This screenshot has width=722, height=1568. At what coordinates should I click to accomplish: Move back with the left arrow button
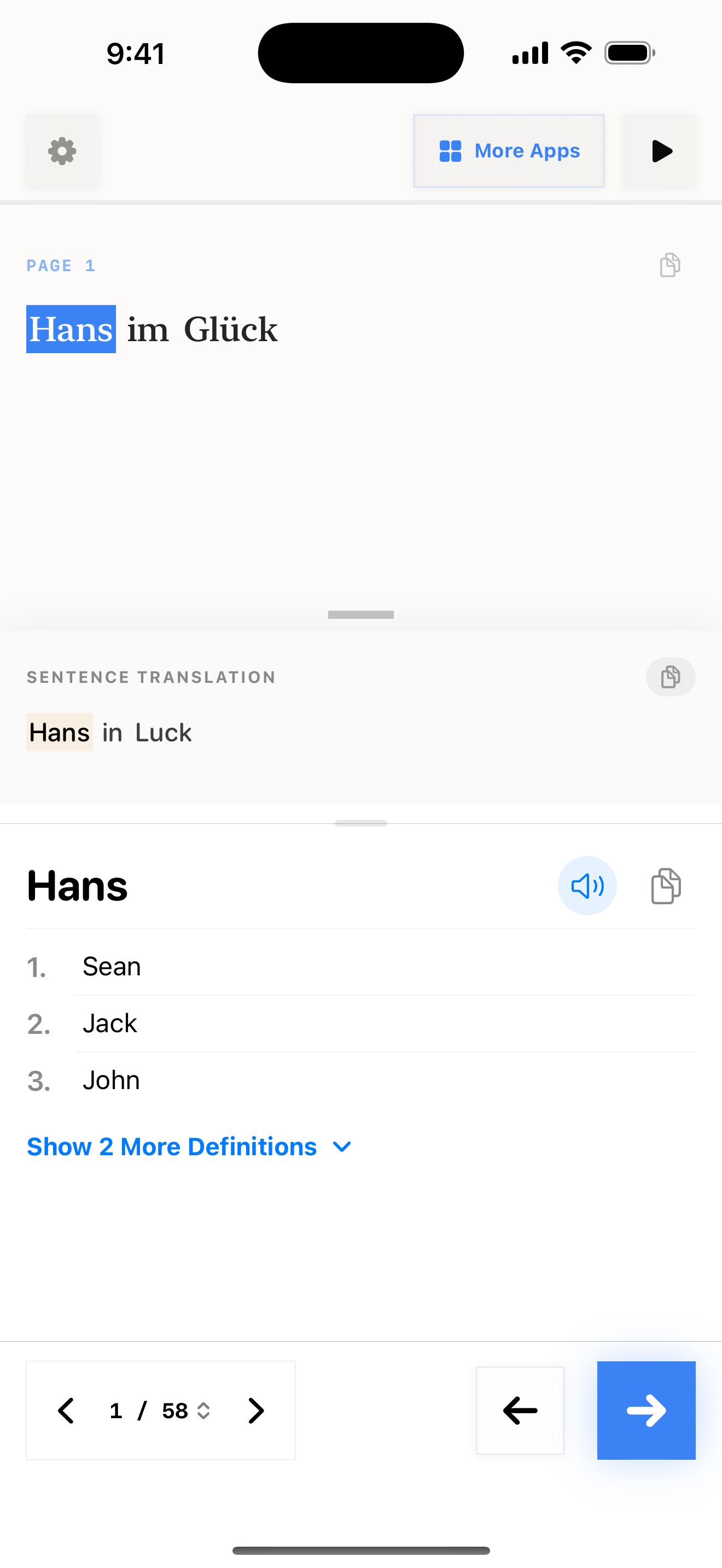(520, 1411)
